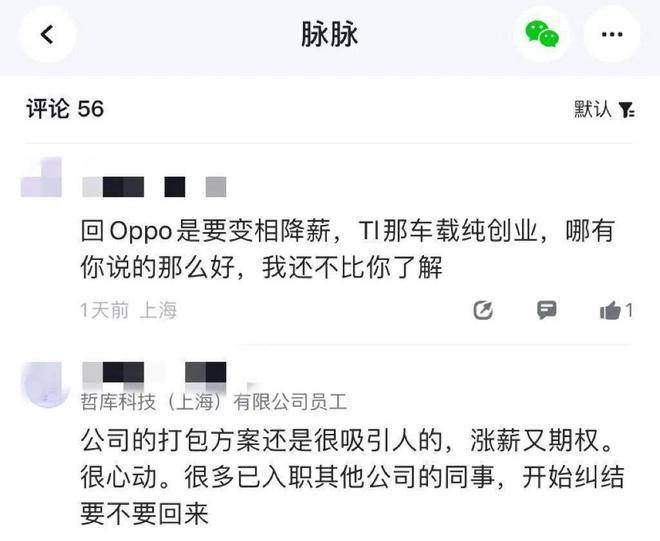The width and height of the screenshot is (660, 541).
Task: Share the Oppo pay-cut comment
Action: point(483,310)
